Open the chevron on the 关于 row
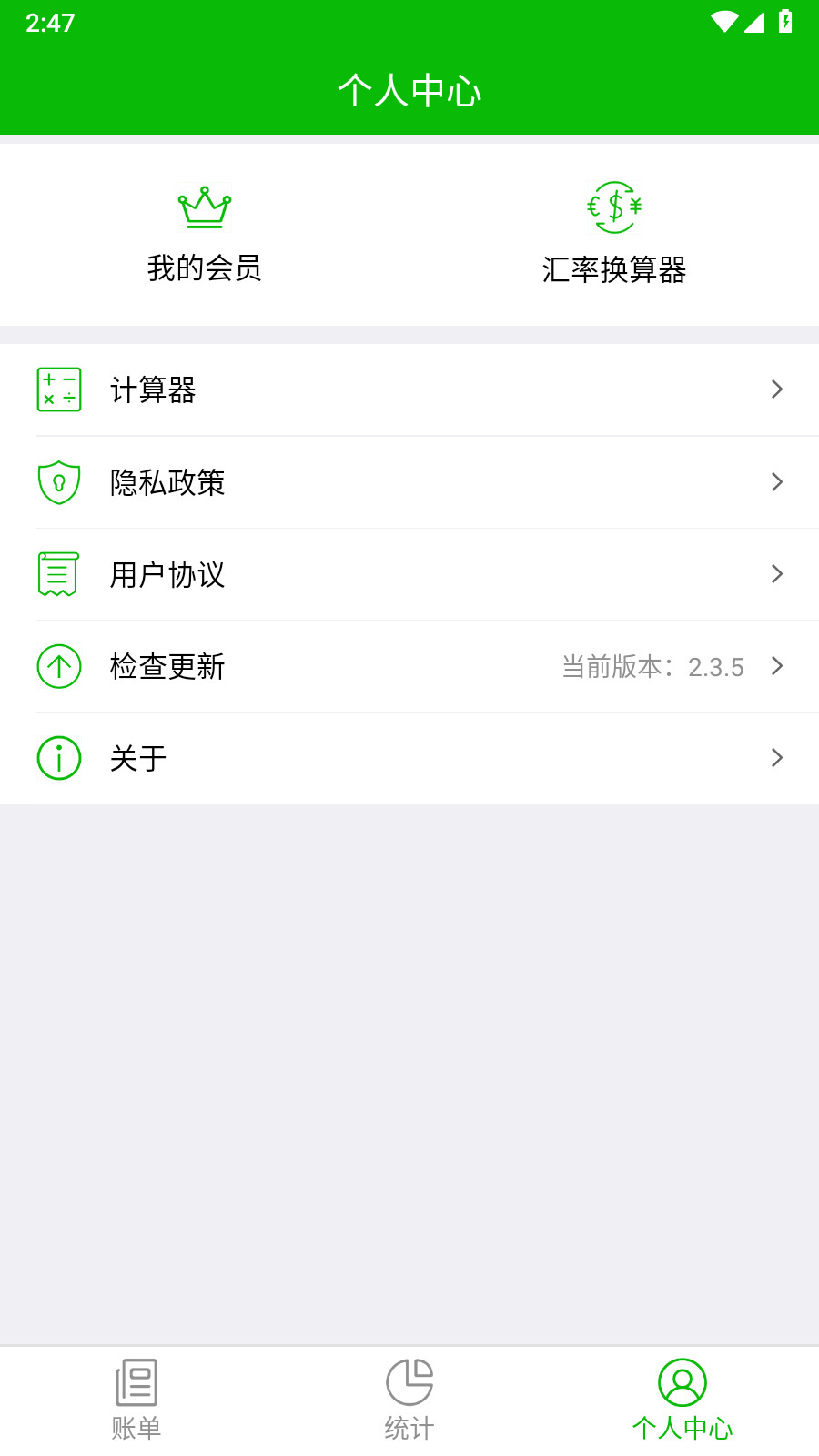The image size is (819, 1456). (x=777, y=757)
